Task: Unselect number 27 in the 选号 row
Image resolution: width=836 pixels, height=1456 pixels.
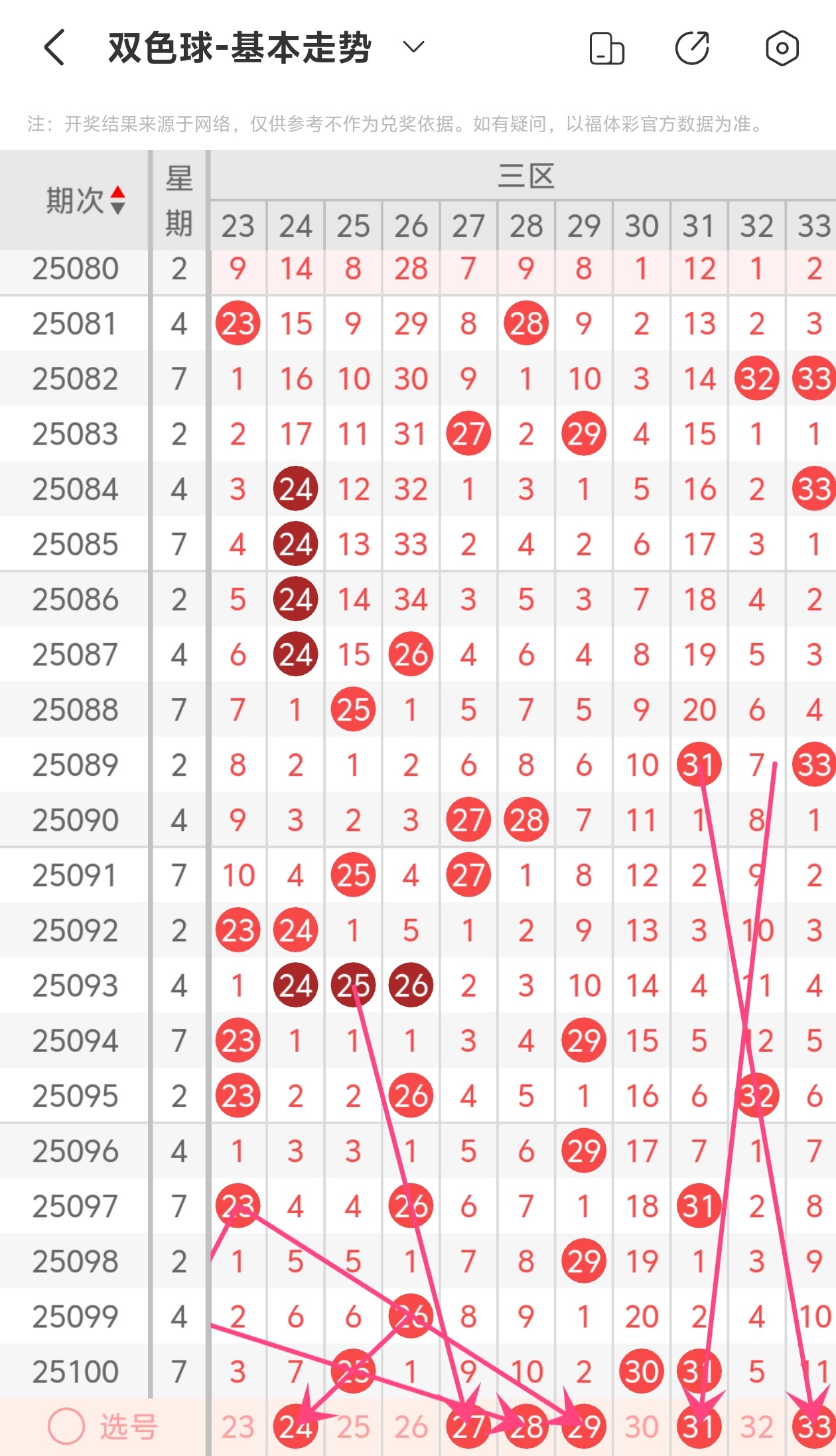Action: 468,1427
